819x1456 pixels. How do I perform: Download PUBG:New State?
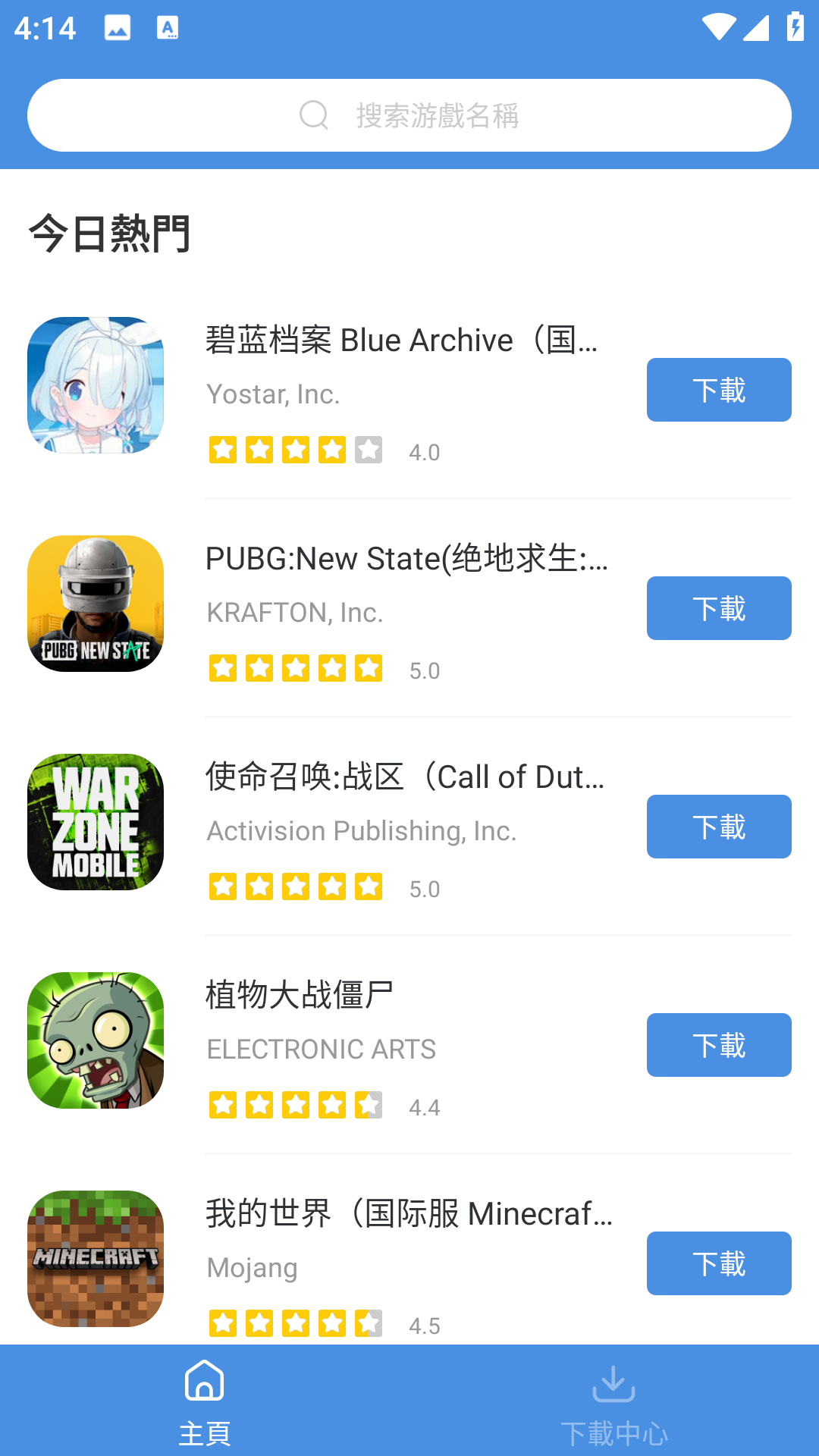point(718,608)
